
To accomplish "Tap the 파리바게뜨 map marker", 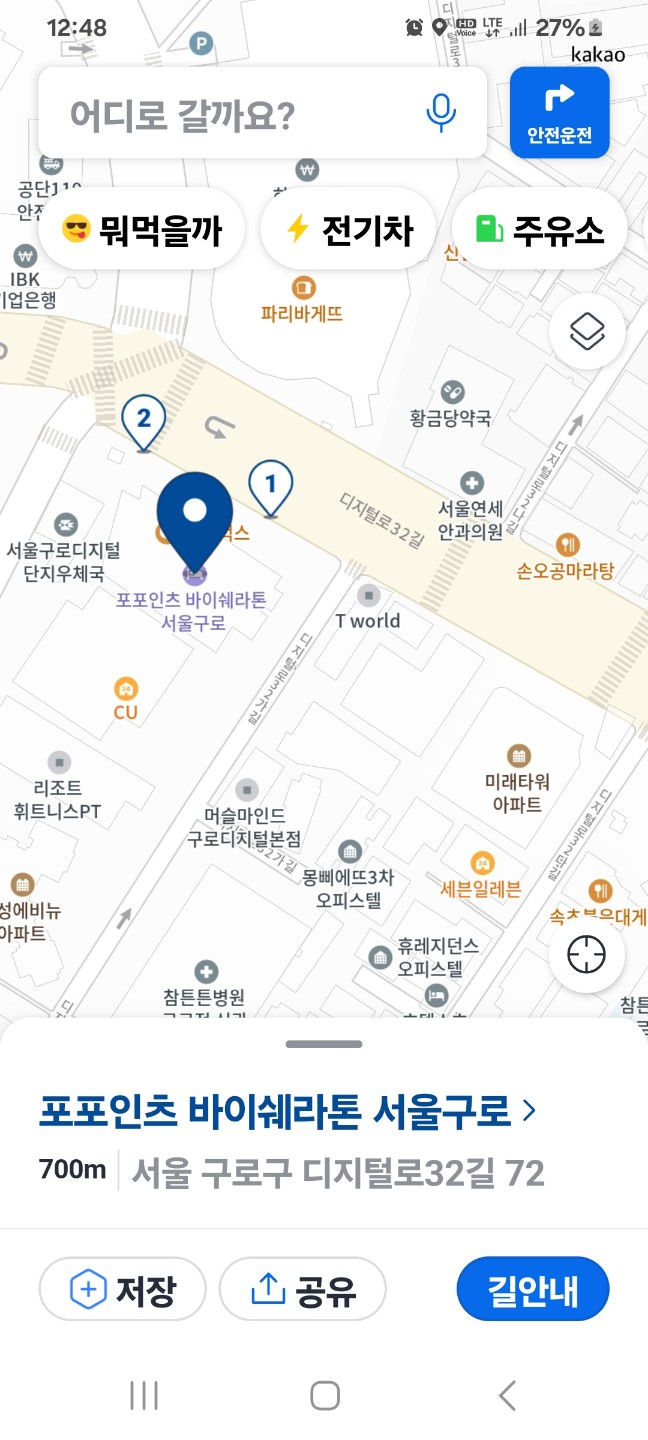I will tap(302, 288).
